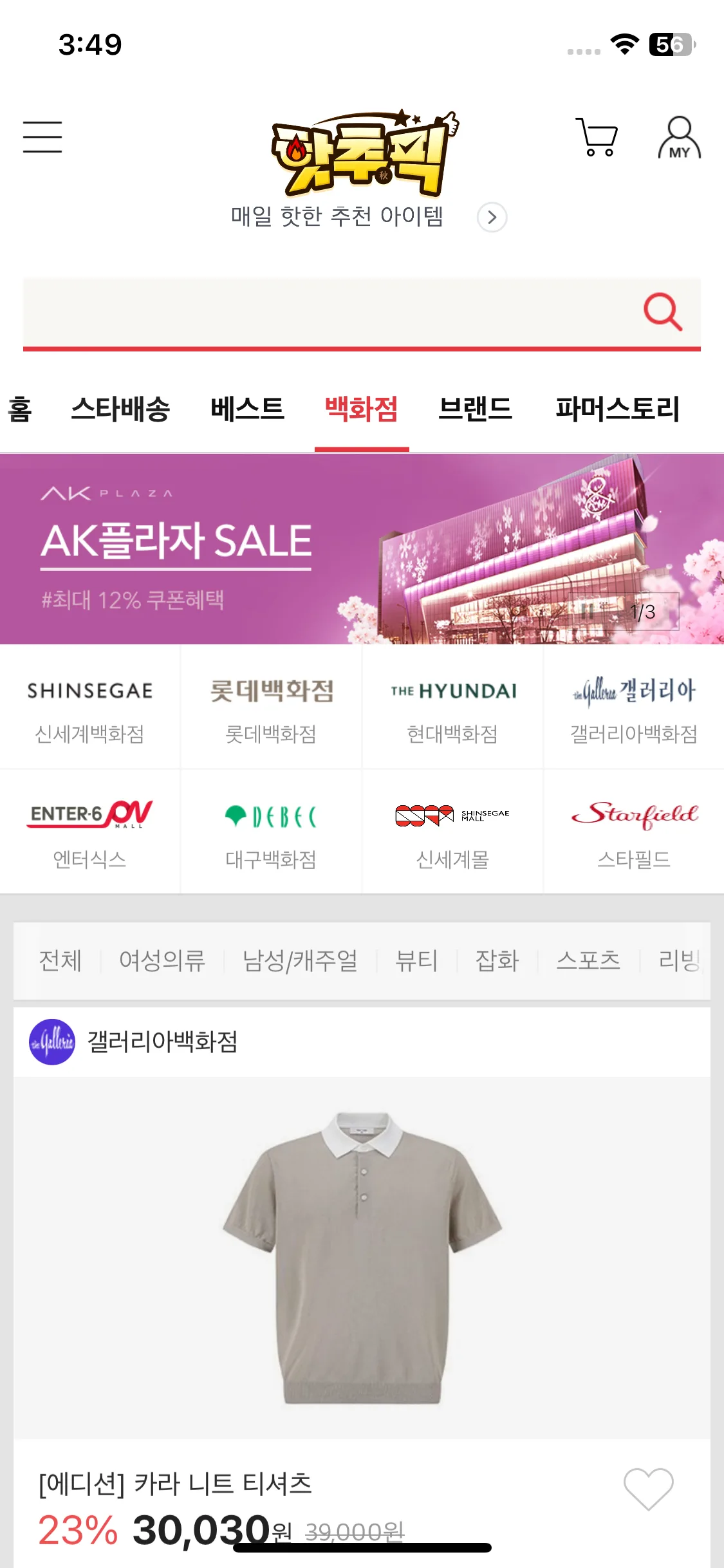
Task: Visit 스타필드 store
Action: [634, 832]
